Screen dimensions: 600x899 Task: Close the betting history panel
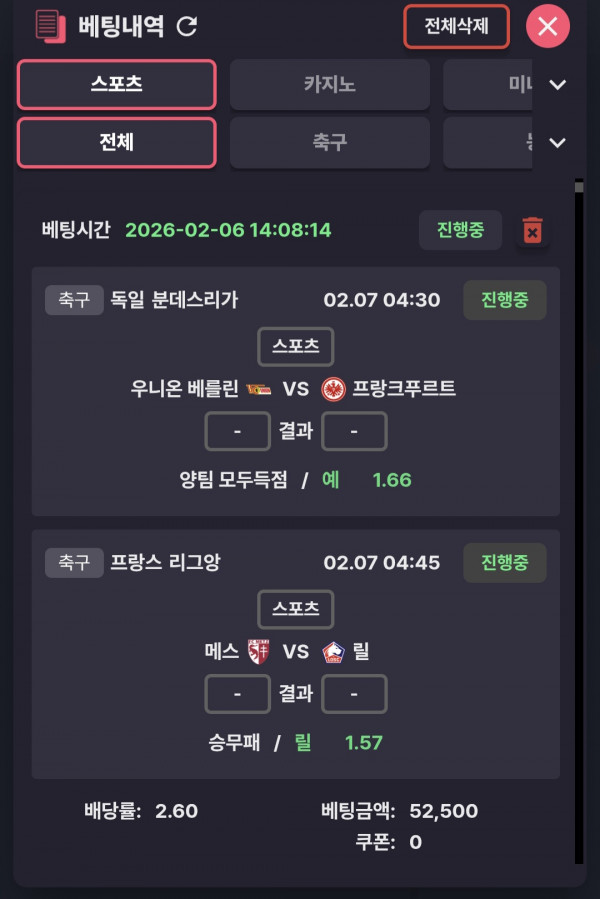[547, 27]
